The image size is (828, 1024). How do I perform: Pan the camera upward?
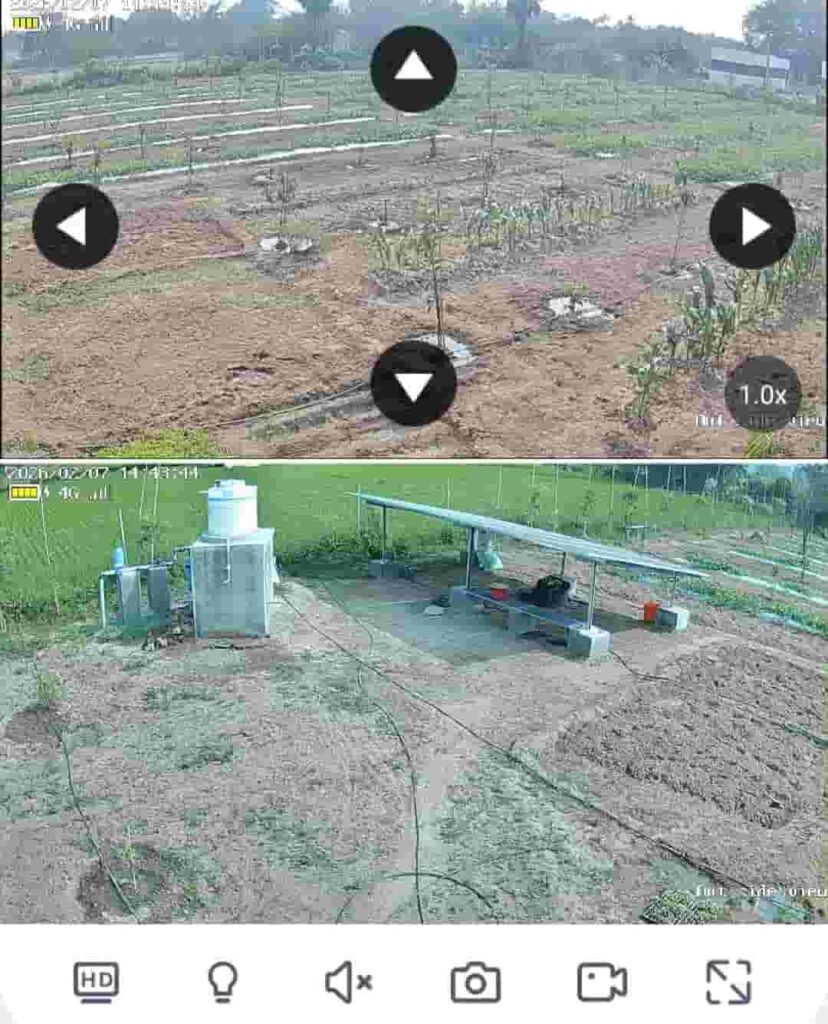coord(413,68)
